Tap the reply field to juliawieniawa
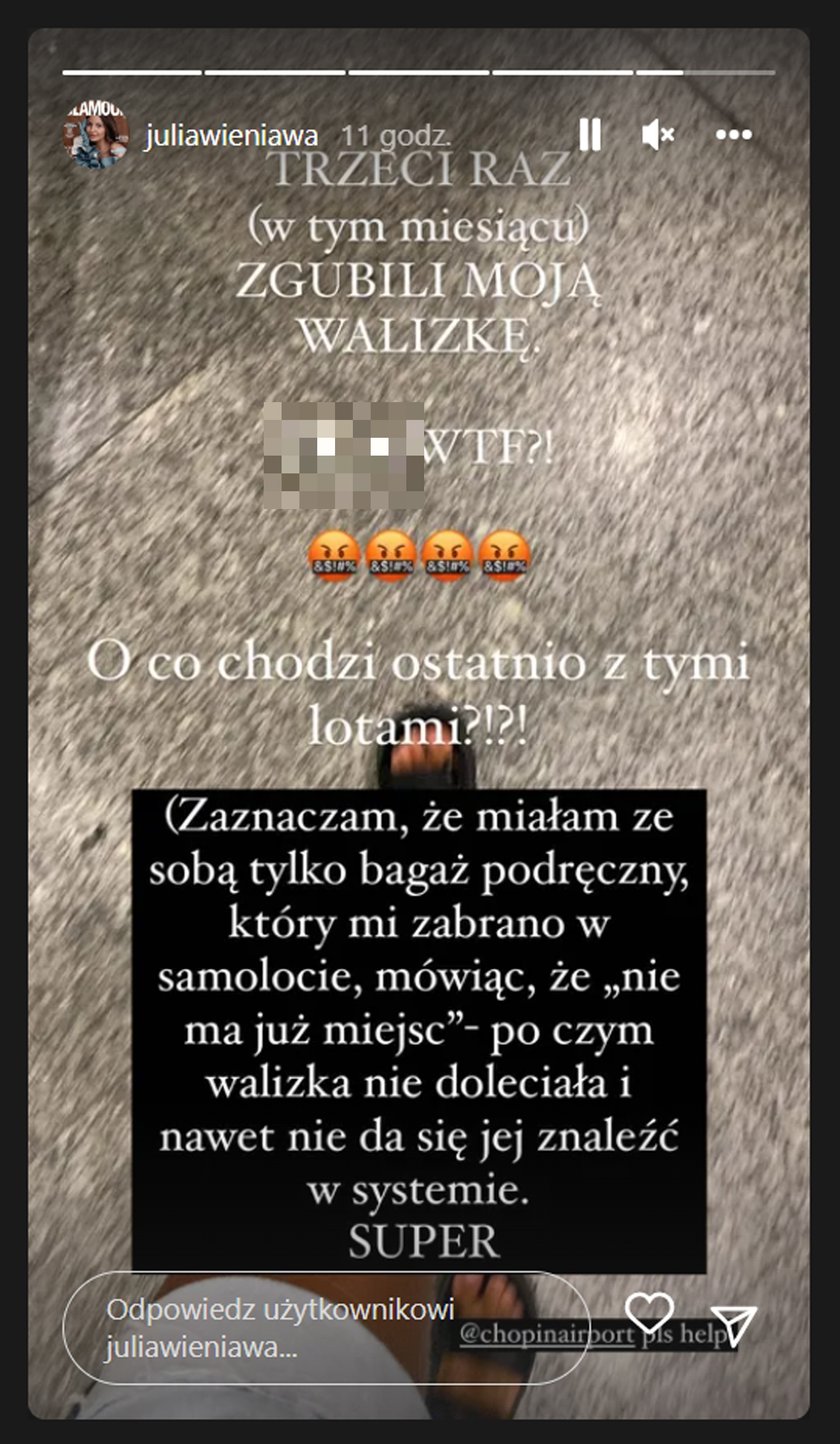Image resolution: width=840 pixels, height=1444 pixels. click(325, 1327)
